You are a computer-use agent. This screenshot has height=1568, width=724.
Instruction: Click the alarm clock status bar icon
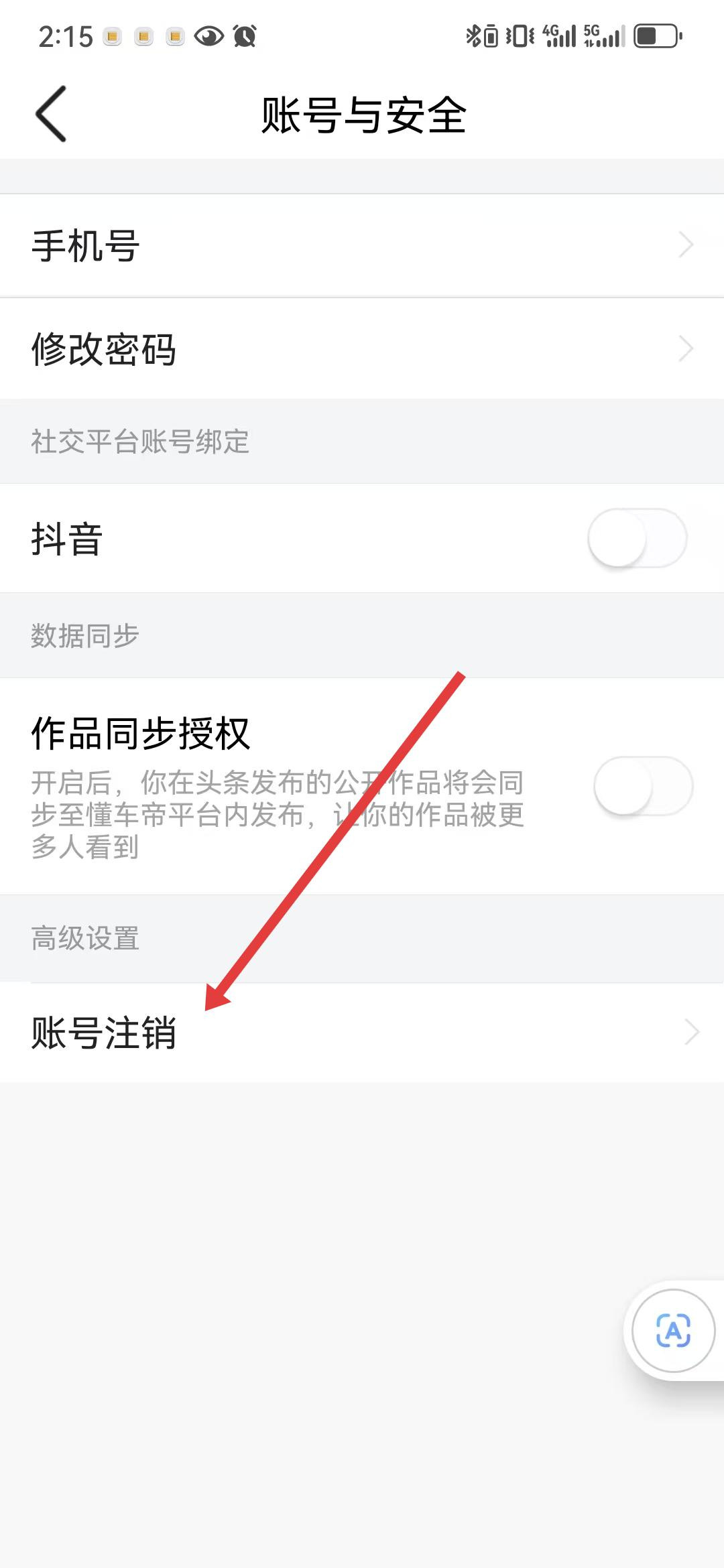(x=244, y=37)
